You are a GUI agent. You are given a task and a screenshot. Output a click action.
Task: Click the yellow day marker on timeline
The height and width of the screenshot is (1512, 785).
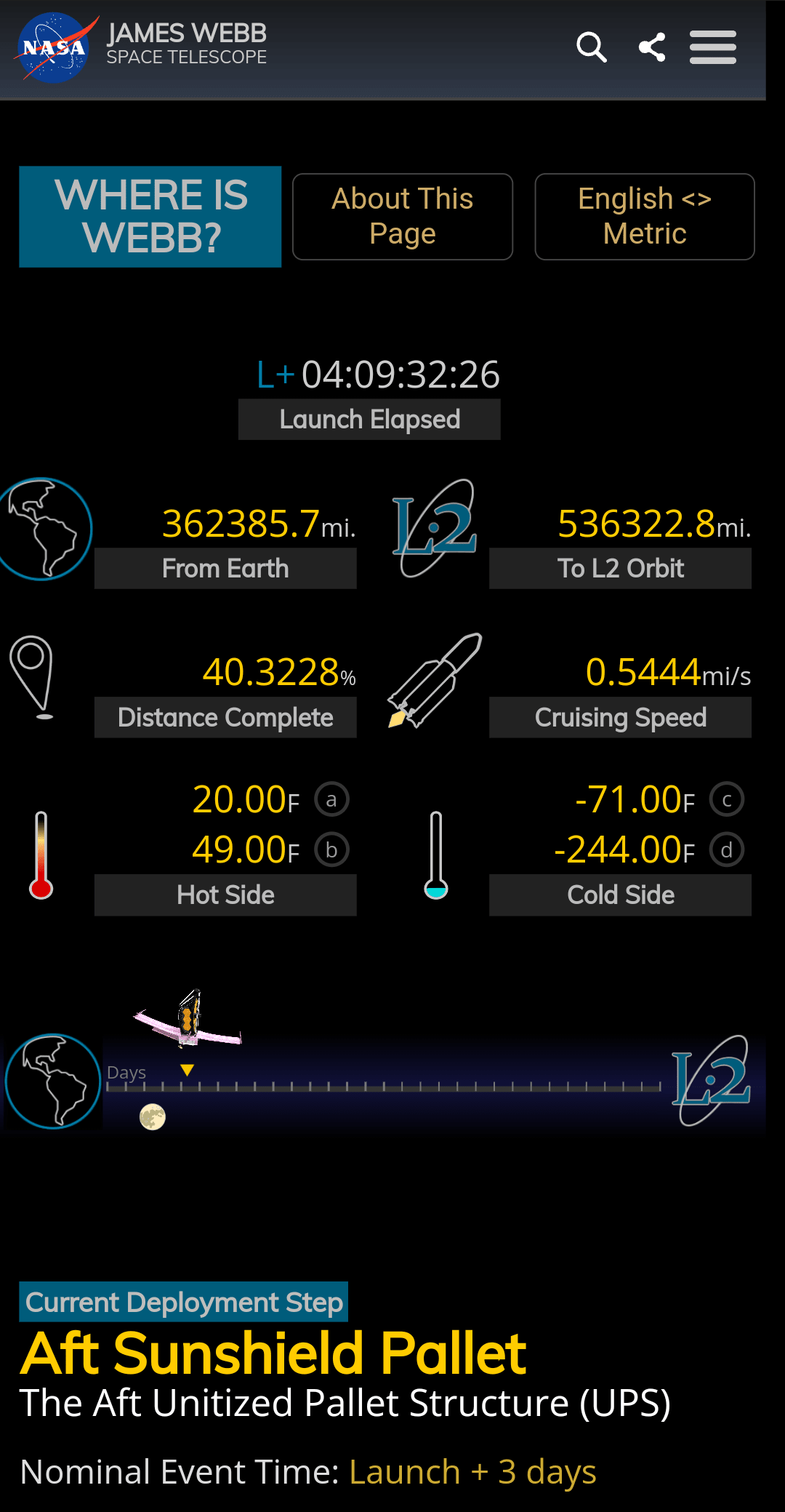coord(188,1071)
